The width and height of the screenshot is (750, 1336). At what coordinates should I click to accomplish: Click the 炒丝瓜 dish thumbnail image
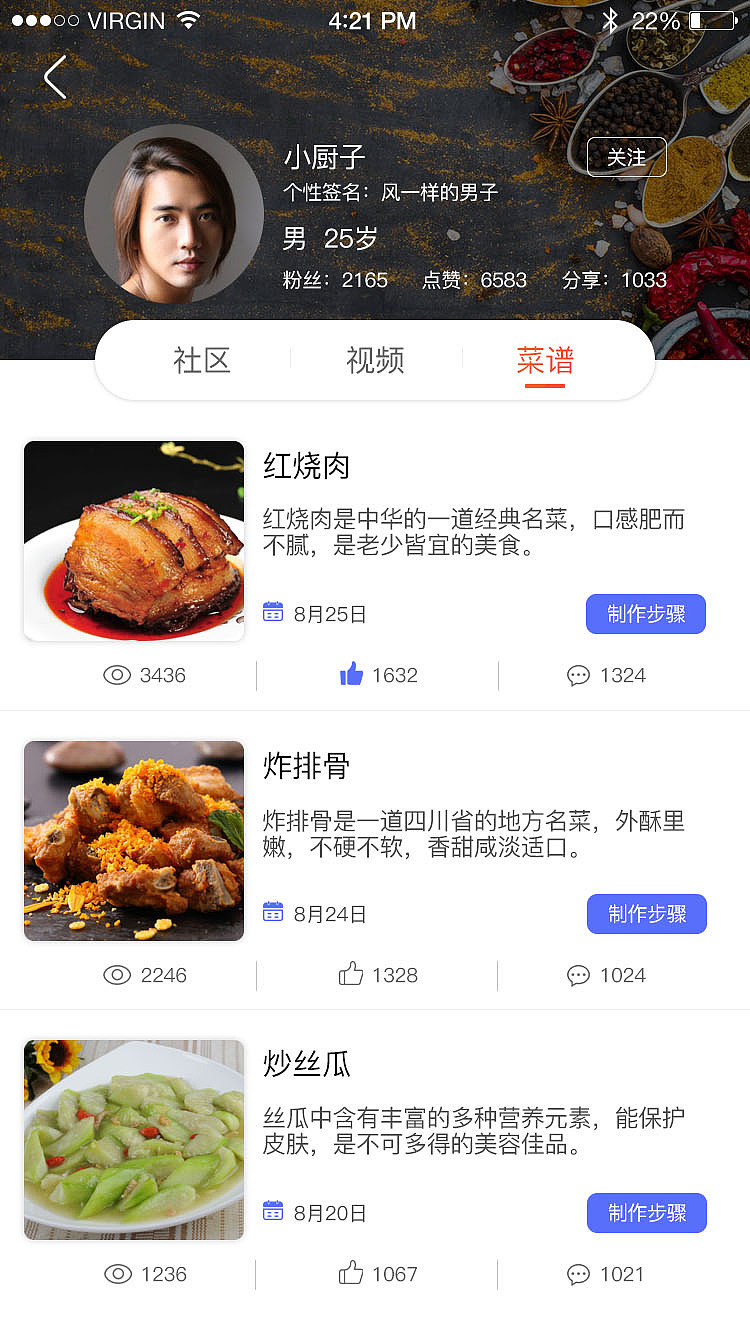click(133, 1140)
